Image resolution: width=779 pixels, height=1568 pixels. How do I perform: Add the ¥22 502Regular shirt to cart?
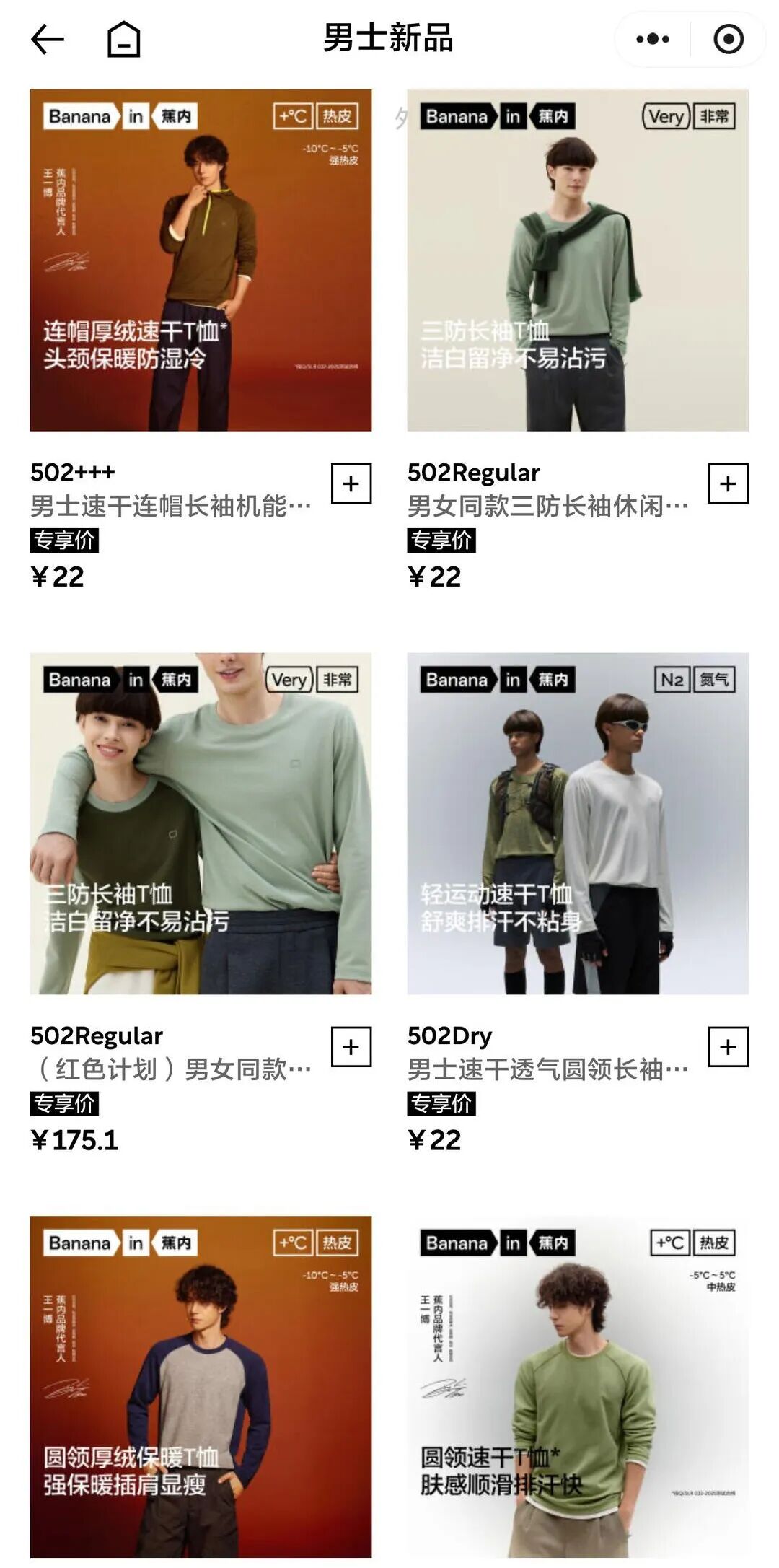point(728,483)
